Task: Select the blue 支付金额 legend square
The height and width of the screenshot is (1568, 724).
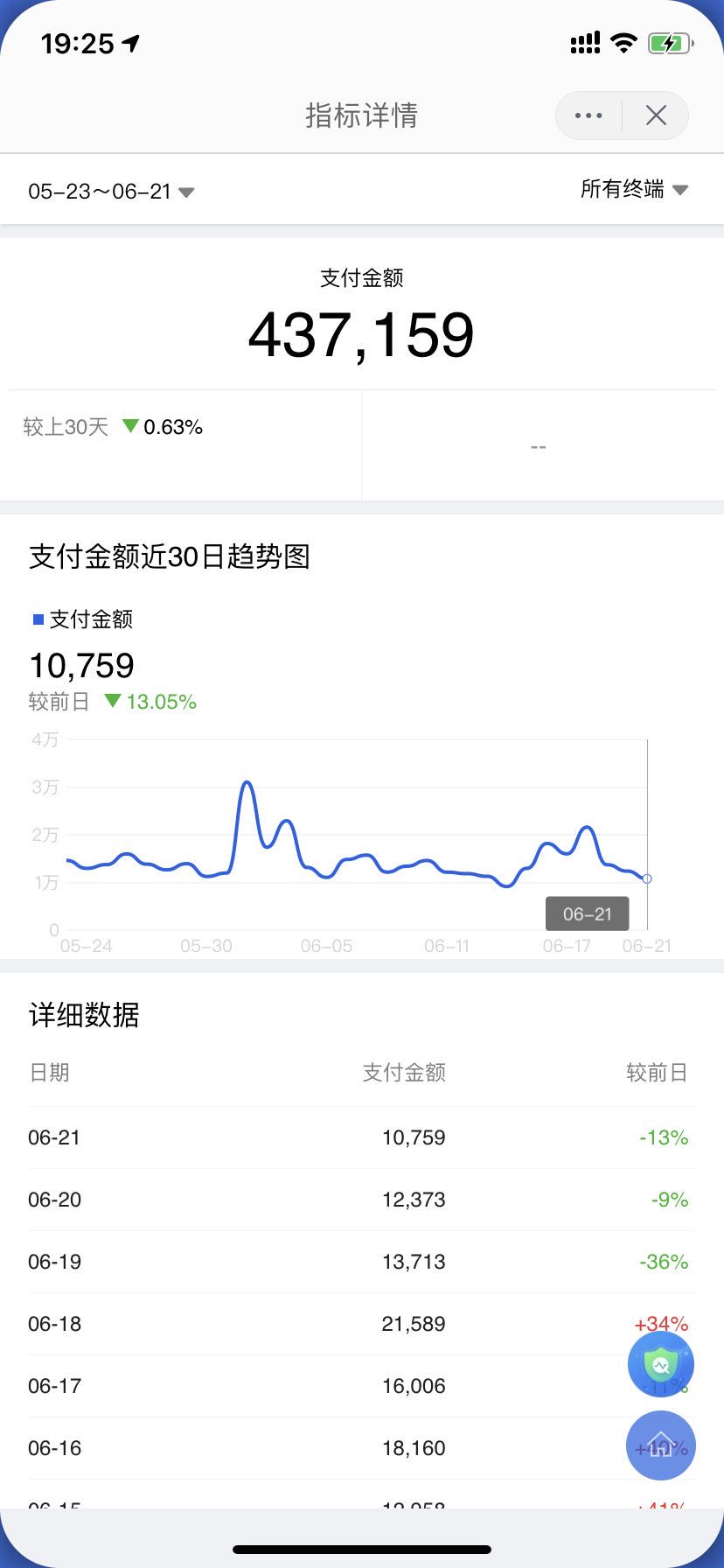Action: point(36,619)
